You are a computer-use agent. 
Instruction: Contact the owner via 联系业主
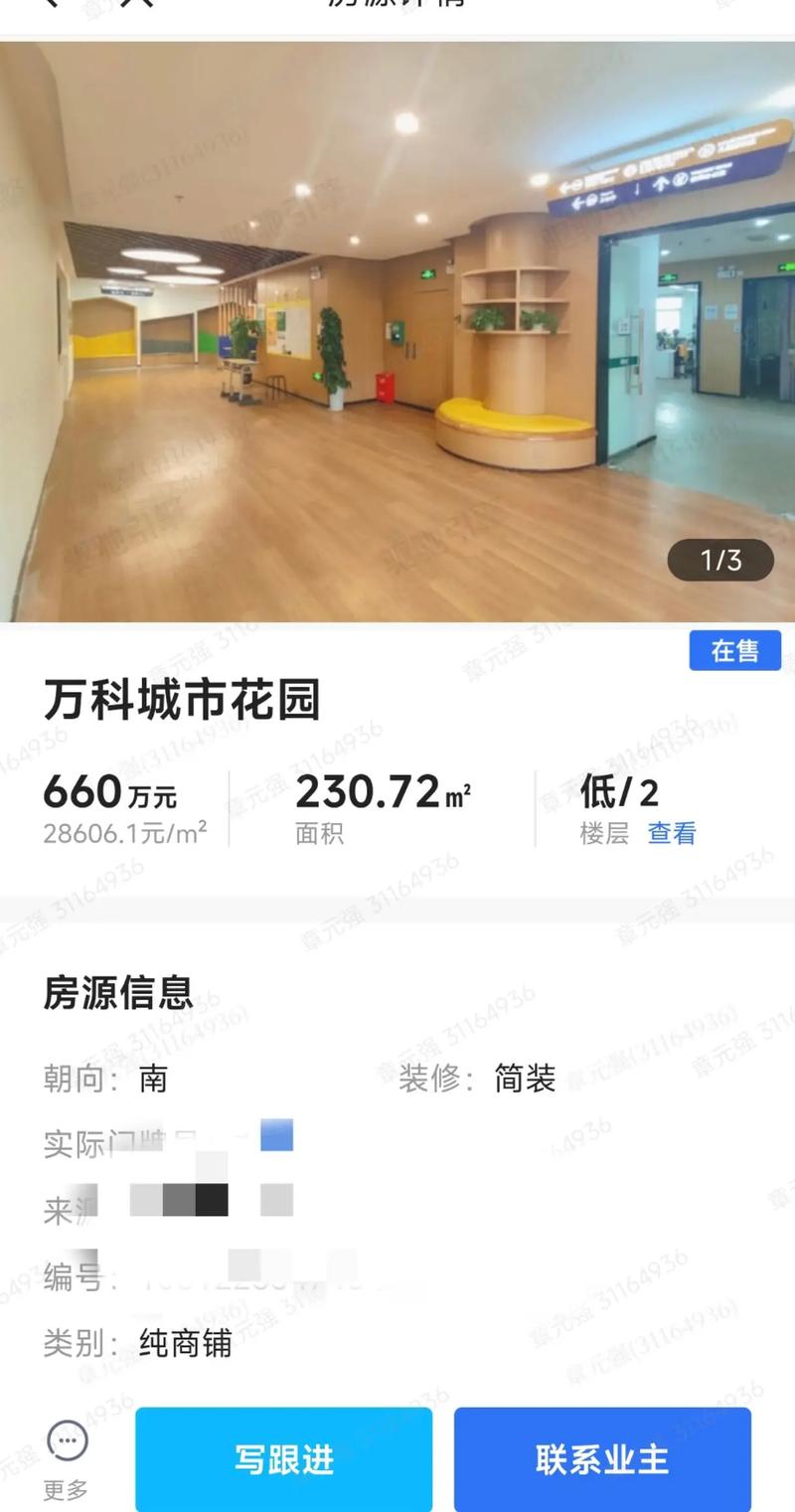pos(602,1458)
